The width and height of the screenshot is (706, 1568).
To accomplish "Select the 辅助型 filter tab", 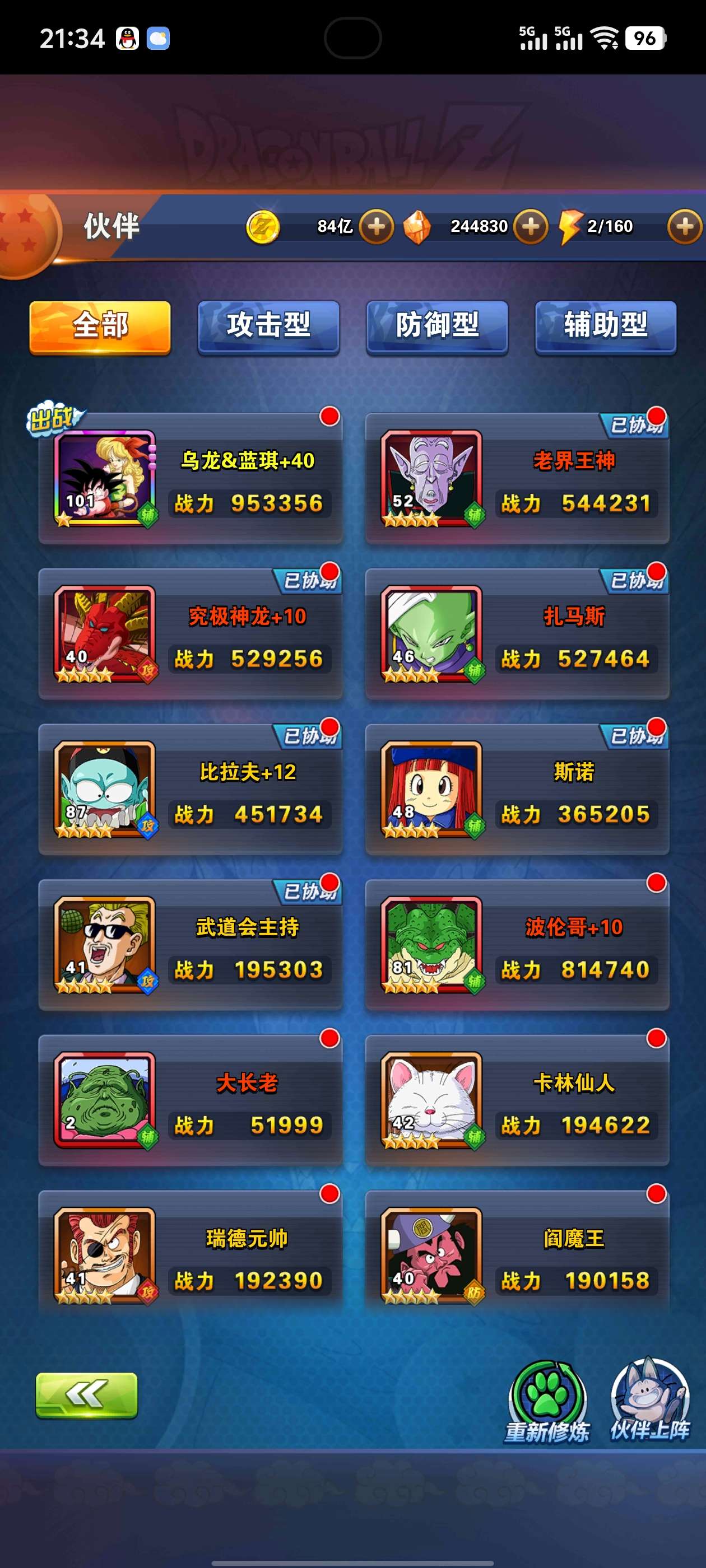I will tap(606, 326).
